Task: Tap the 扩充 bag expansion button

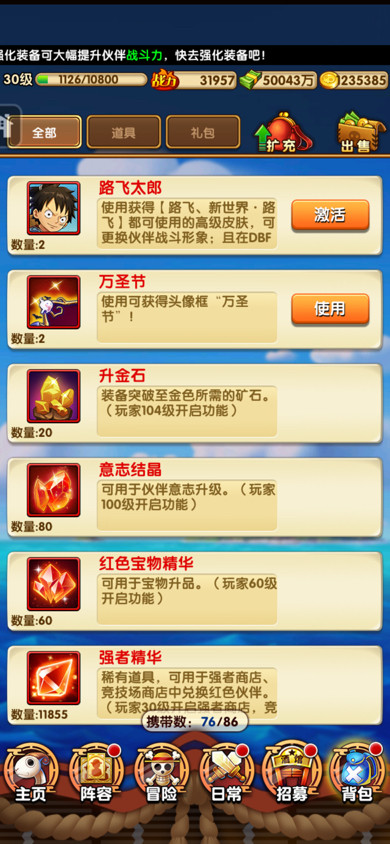Action: (x=283, y=132)
